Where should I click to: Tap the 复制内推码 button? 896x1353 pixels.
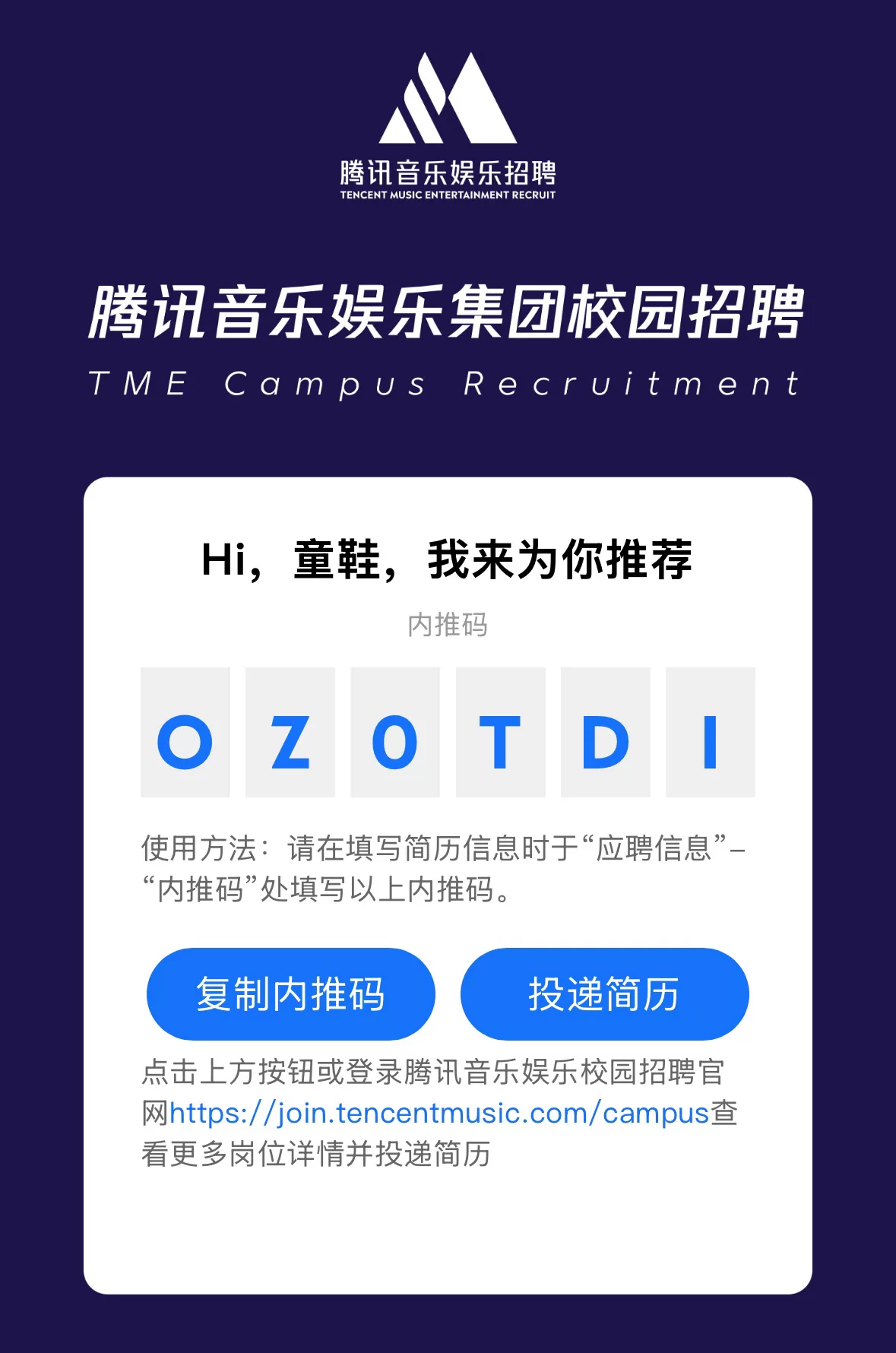pyautogui.click(x=290, y=993)
